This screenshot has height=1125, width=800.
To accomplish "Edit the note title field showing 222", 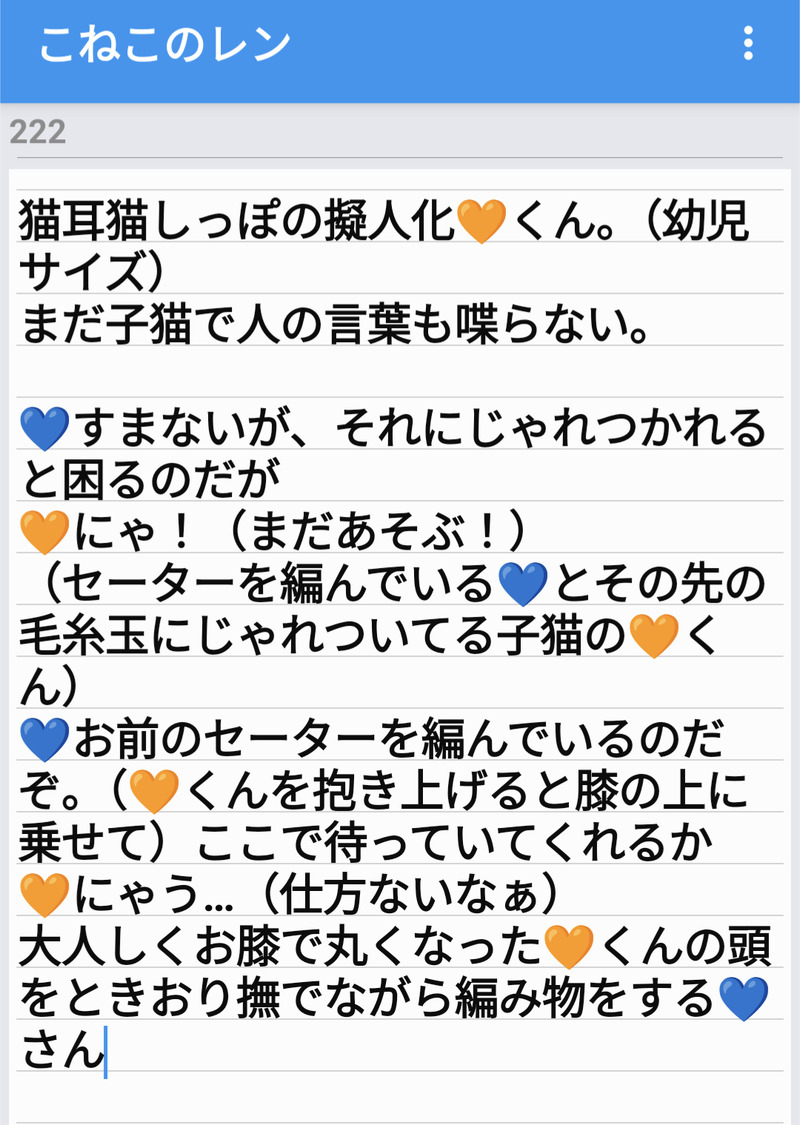I will tap(397, 132).
